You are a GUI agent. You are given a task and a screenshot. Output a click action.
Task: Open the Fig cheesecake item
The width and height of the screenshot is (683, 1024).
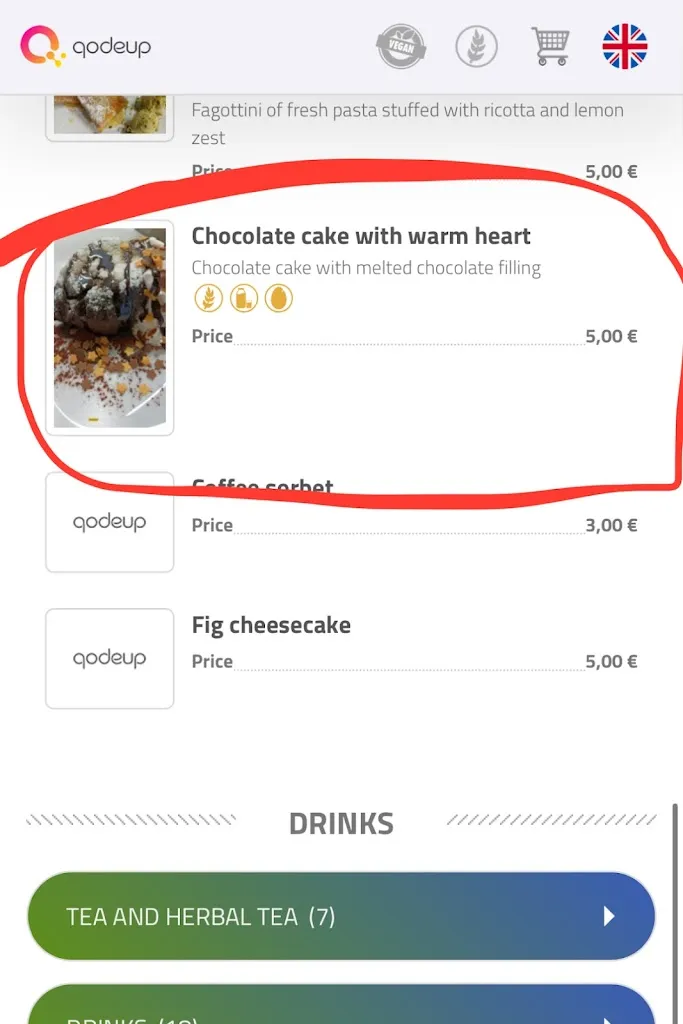point(271,626)
